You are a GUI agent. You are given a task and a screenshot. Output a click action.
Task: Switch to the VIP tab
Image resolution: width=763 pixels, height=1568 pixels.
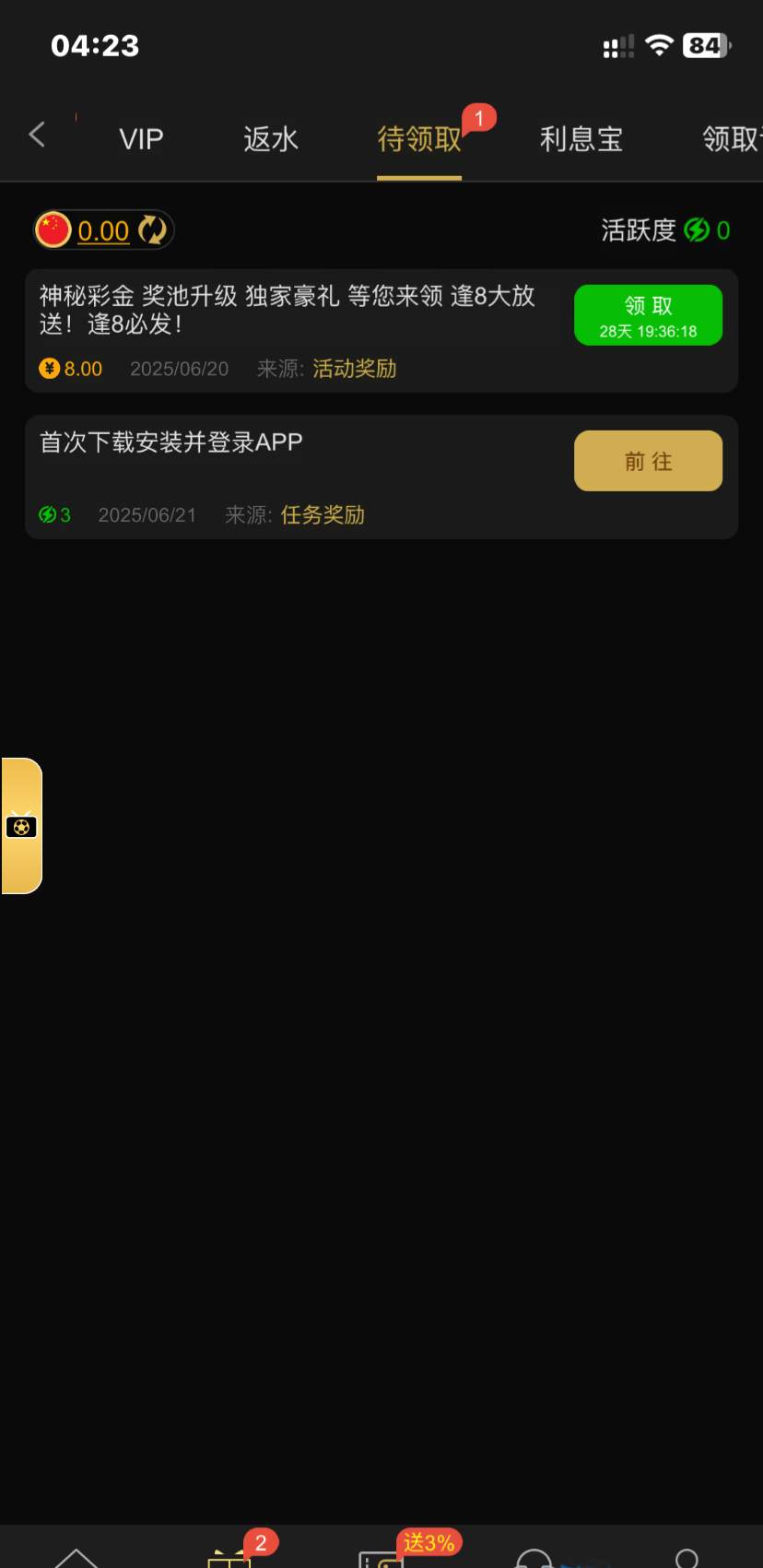pyautogui.click(x=141, y=139)
